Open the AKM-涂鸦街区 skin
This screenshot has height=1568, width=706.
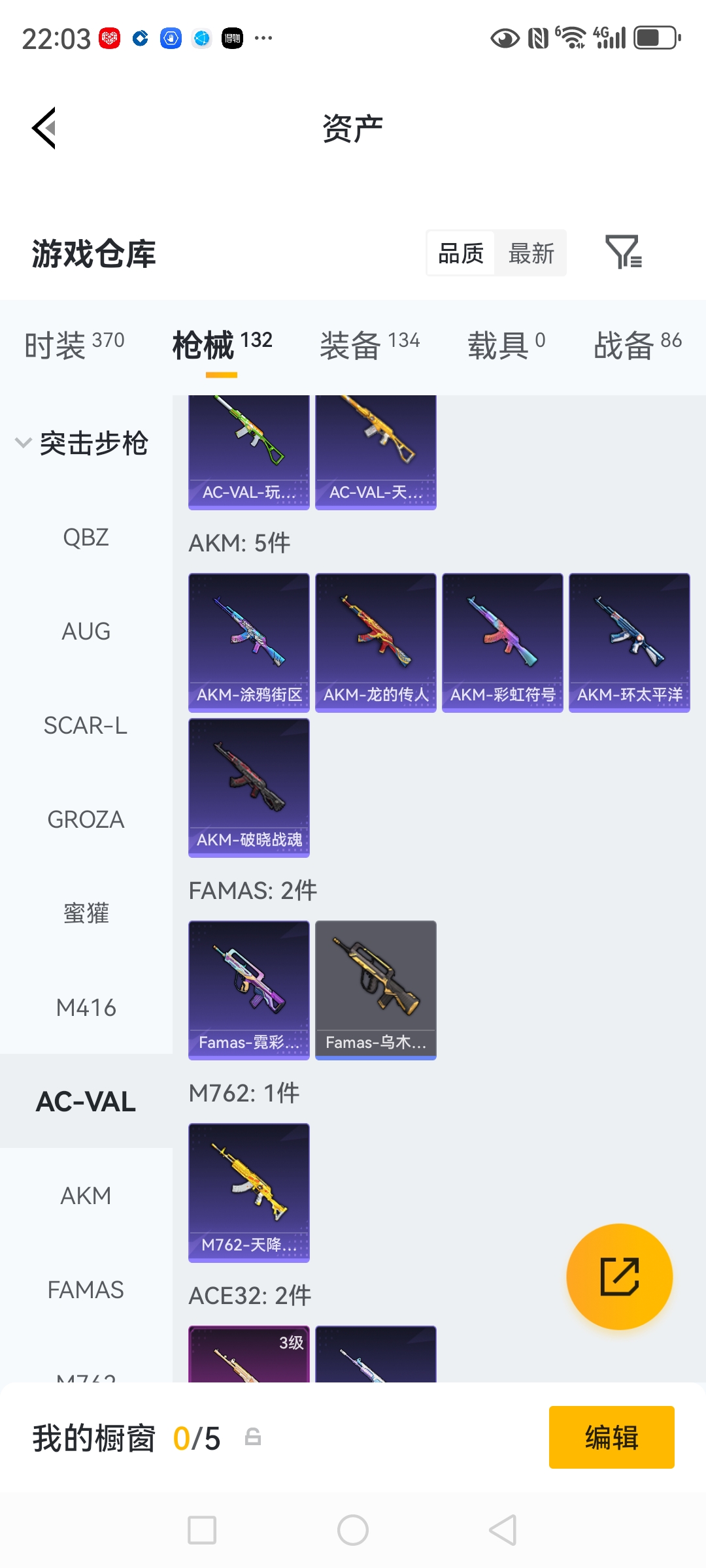click(x=249, y=643)
